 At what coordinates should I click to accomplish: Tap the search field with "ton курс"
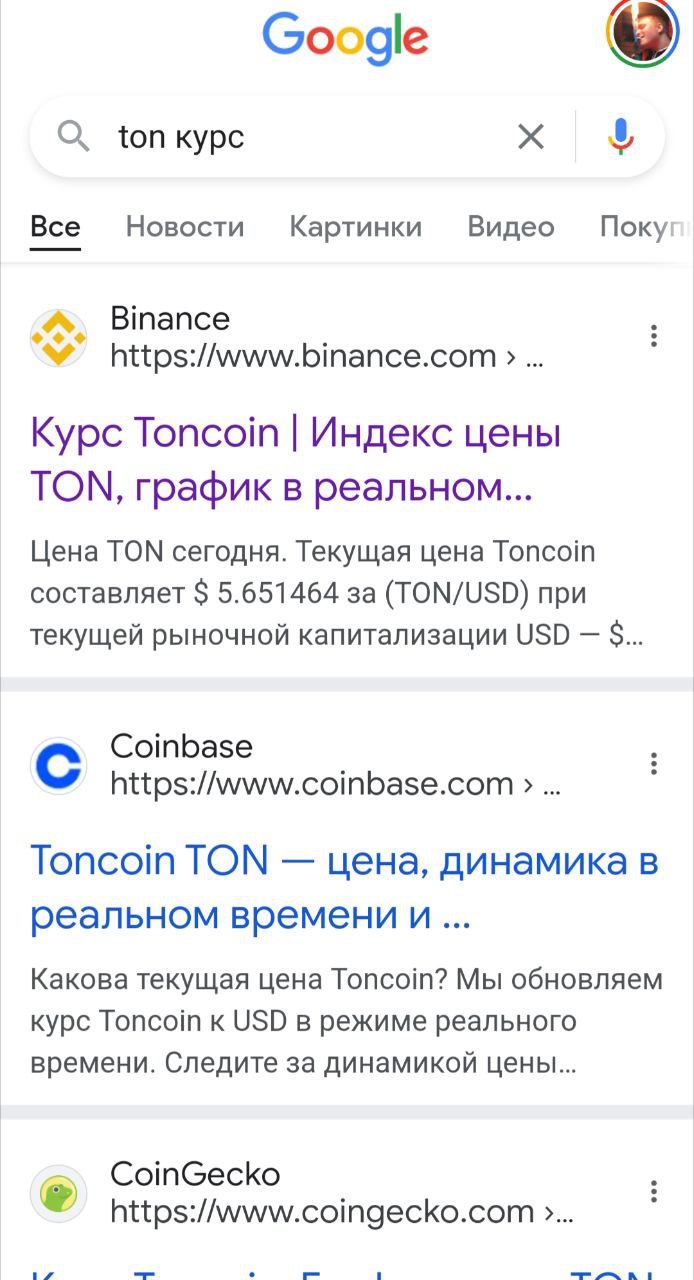click(x=300, y=136)
